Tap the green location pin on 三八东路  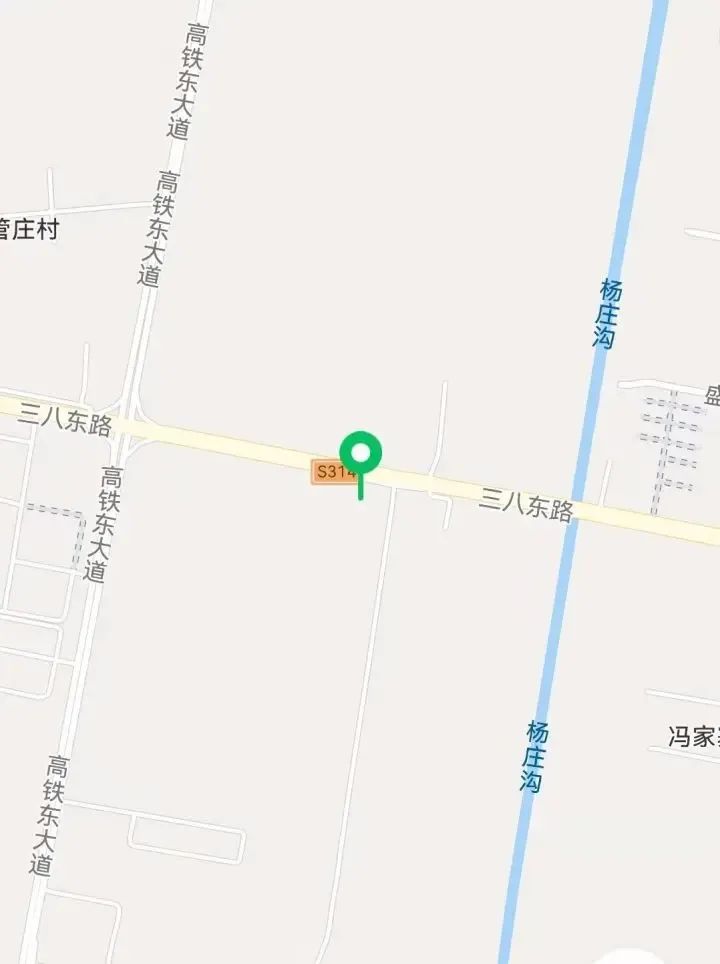(x=361, y=455)
